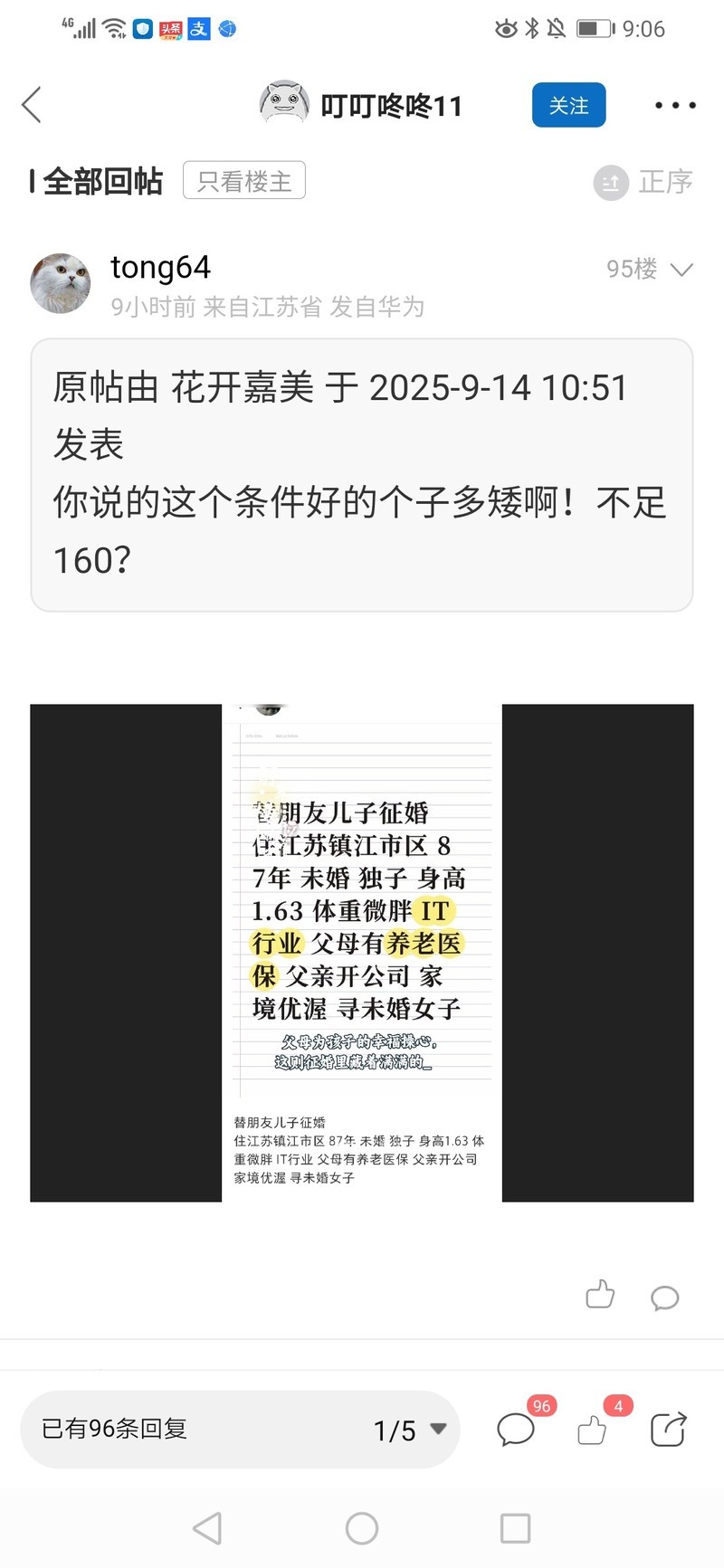The image size is (724, 1568).
Task: Like tong64's reply
Action: (599, 1296)
